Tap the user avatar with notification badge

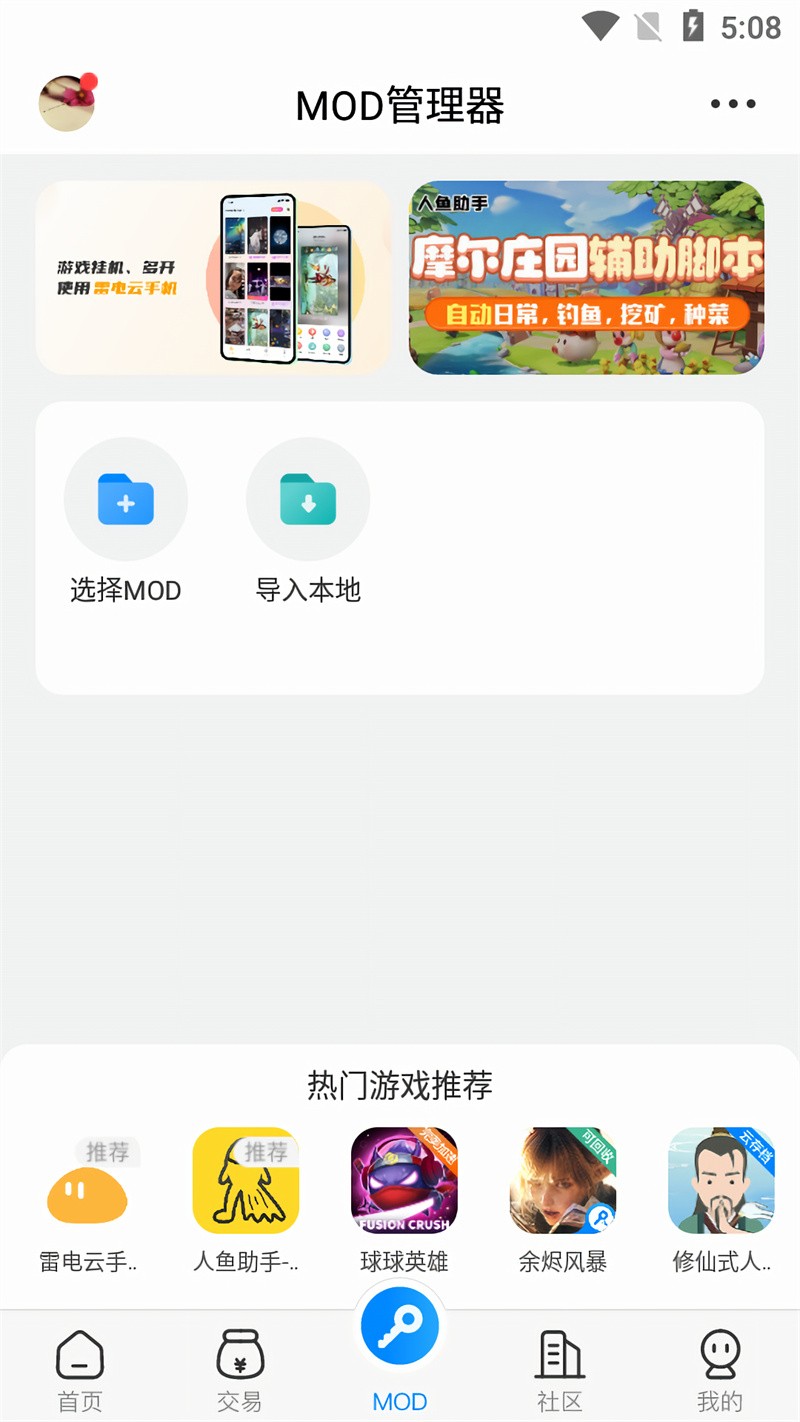pos(66,102)
